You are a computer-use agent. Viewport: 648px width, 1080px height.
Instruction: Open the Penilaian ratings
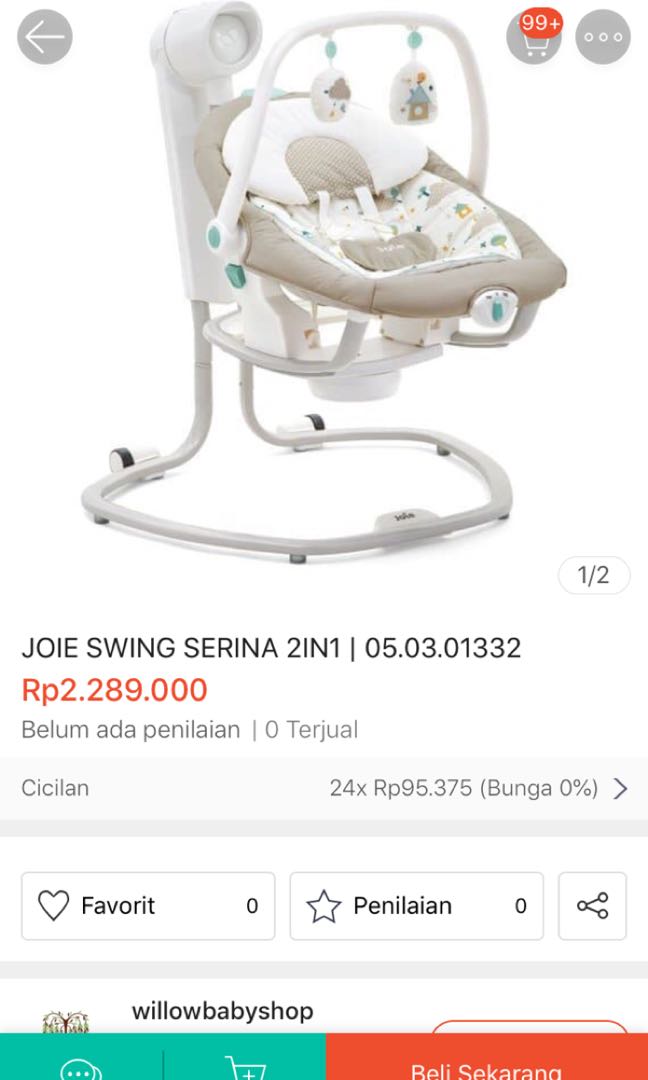[416, 906]
